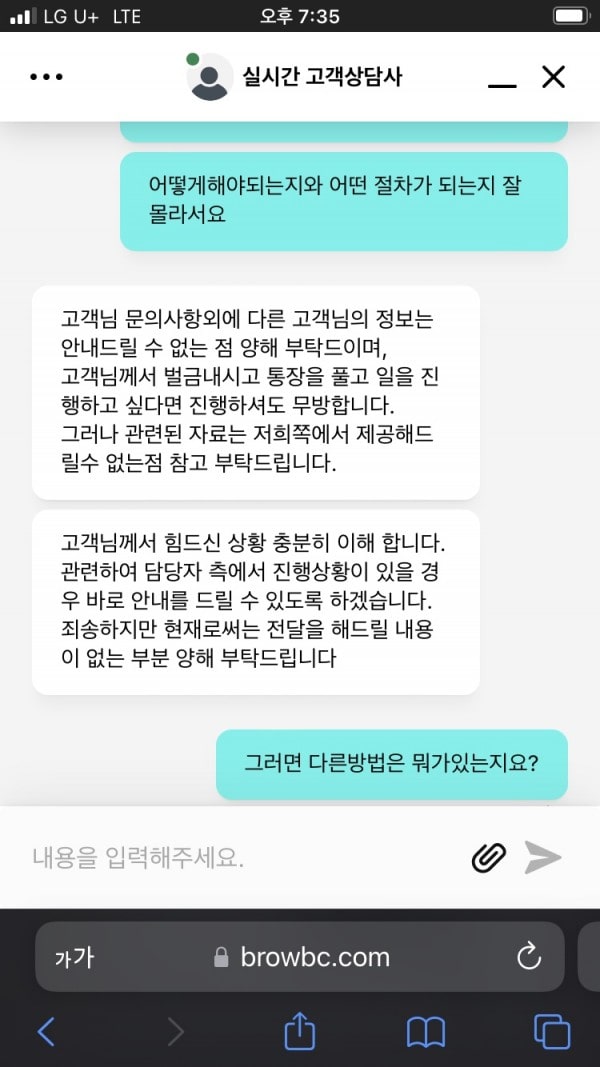This screenshot has height=1067, width=600.
Task: Open Safari text size options
Action: (x=74, y=957)
